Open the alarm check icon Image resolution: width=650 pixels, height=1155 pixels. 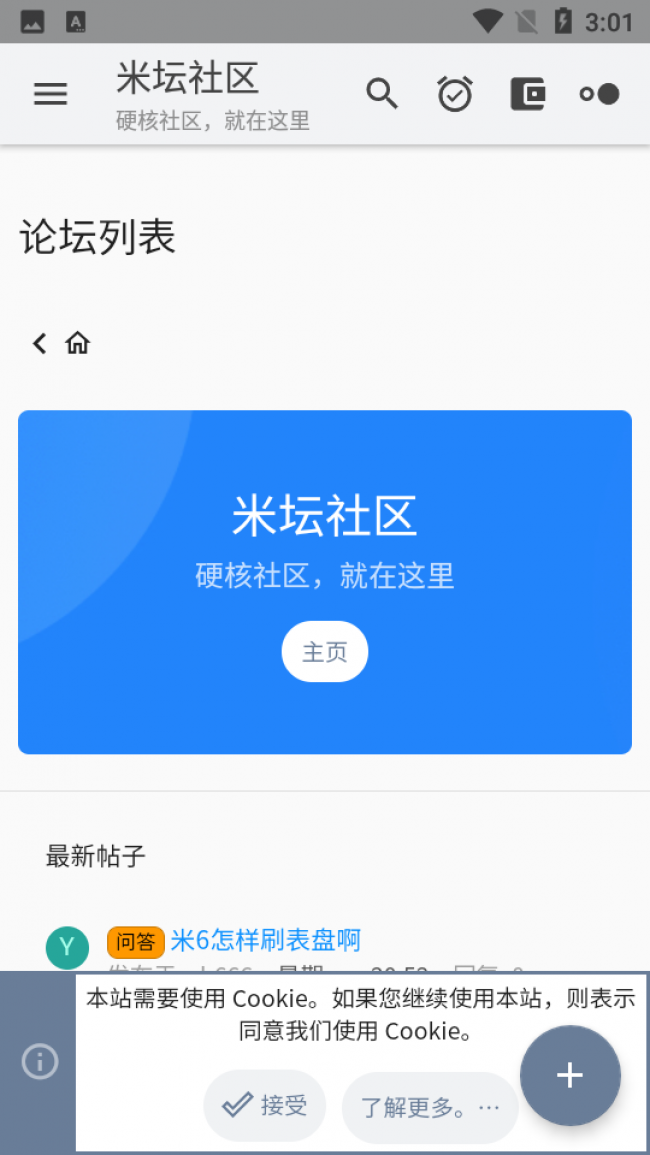coord(455,94)
